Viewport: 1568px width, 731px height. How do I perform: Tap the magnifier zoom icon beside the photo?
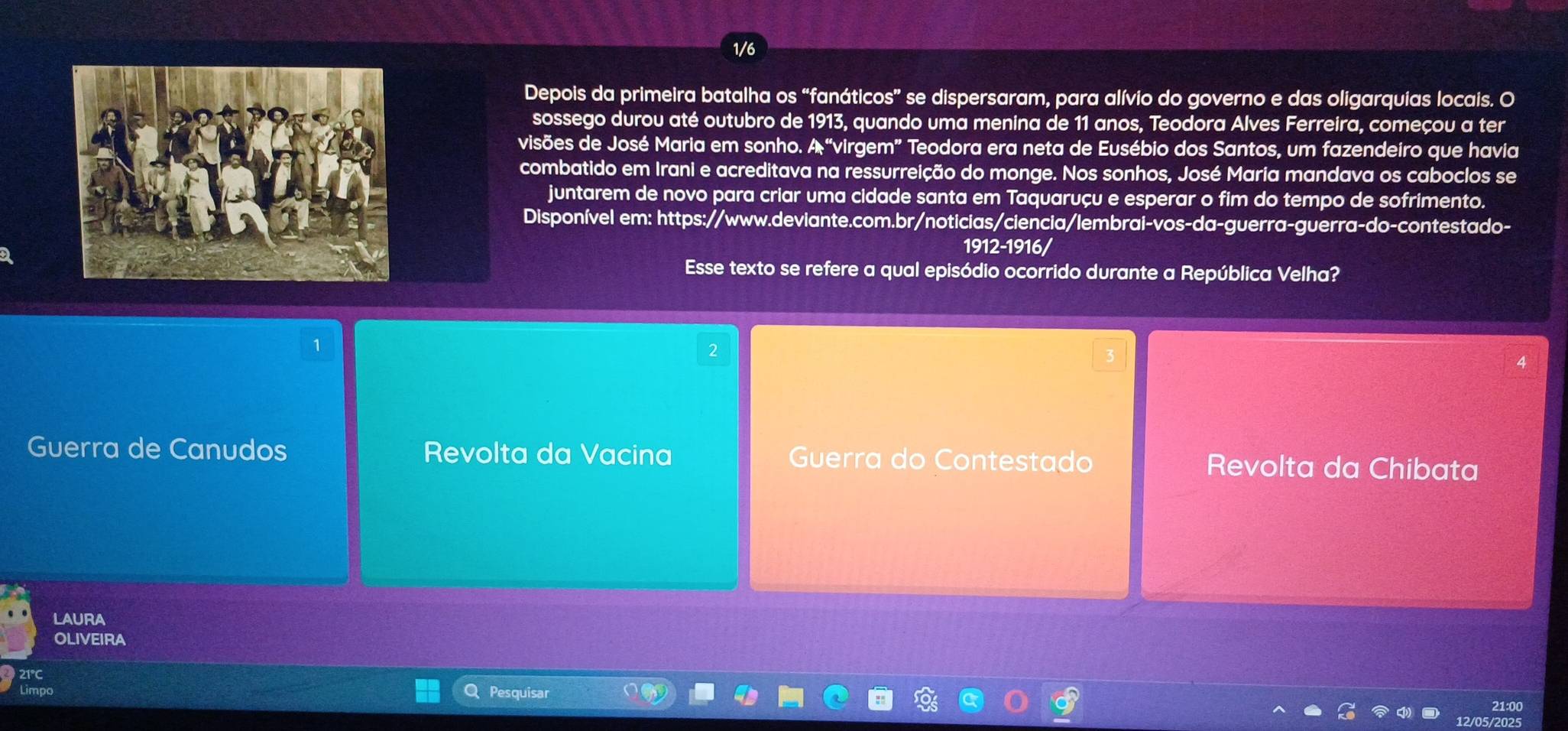[5, 256]
